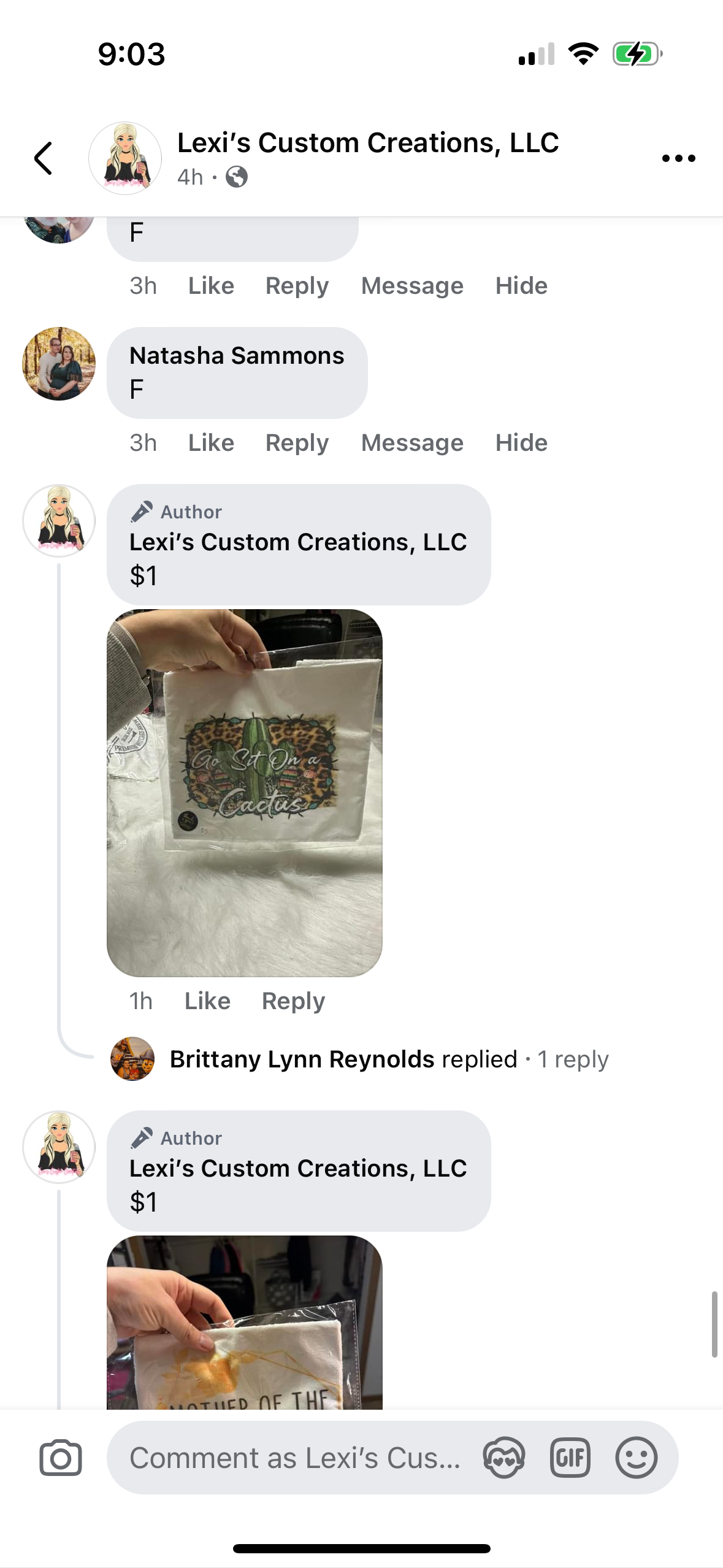Like the cactus photo comment
This screenshot has width=723, height=1568.
(x=207, y=1001)
